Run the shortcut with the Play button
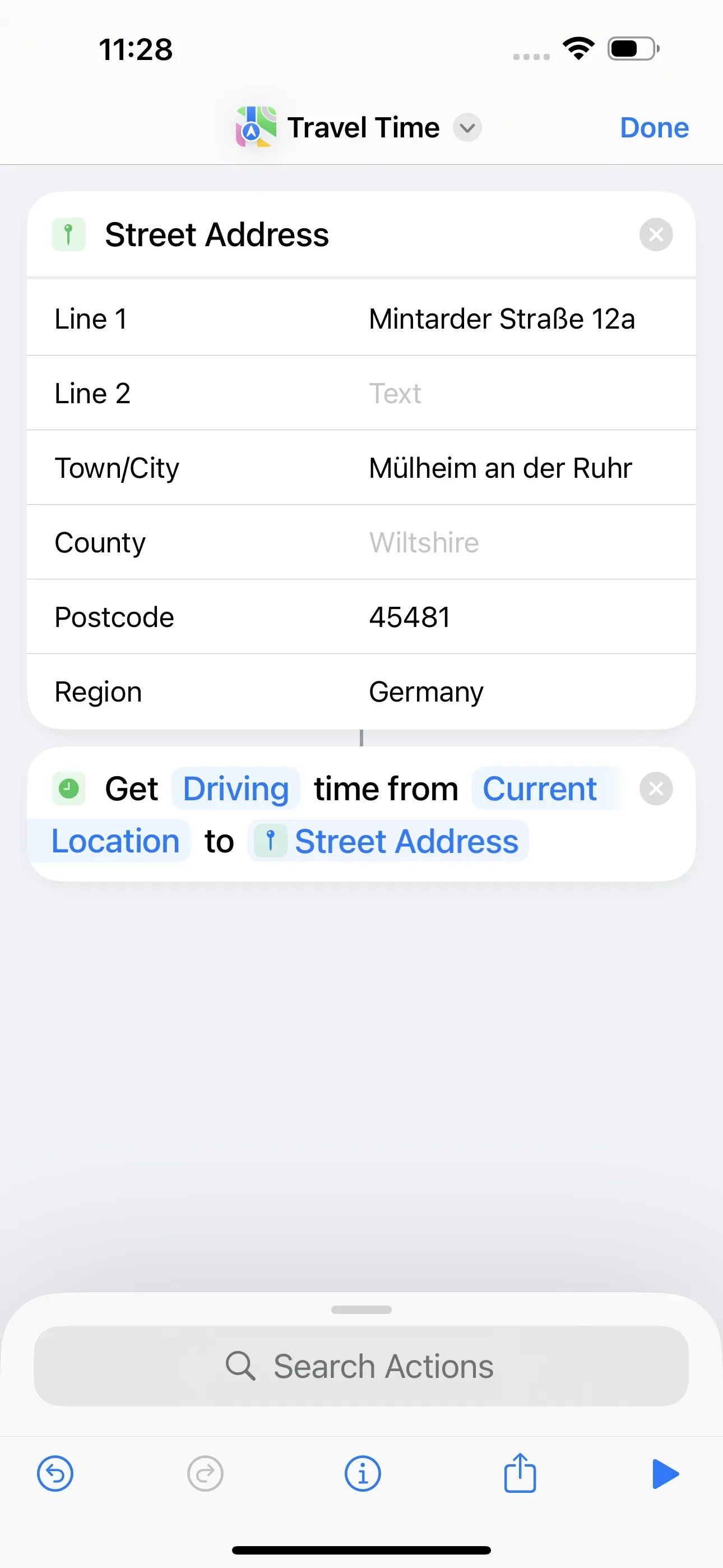The image size is (723, 1568). (x=666, y=1474)
